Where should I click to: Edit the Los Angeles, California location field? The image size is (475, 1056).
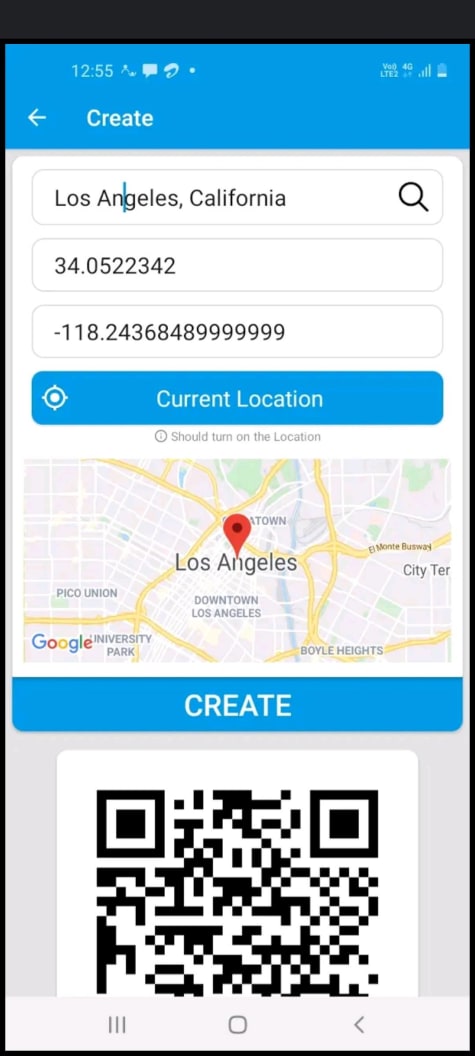coord(237,197)
